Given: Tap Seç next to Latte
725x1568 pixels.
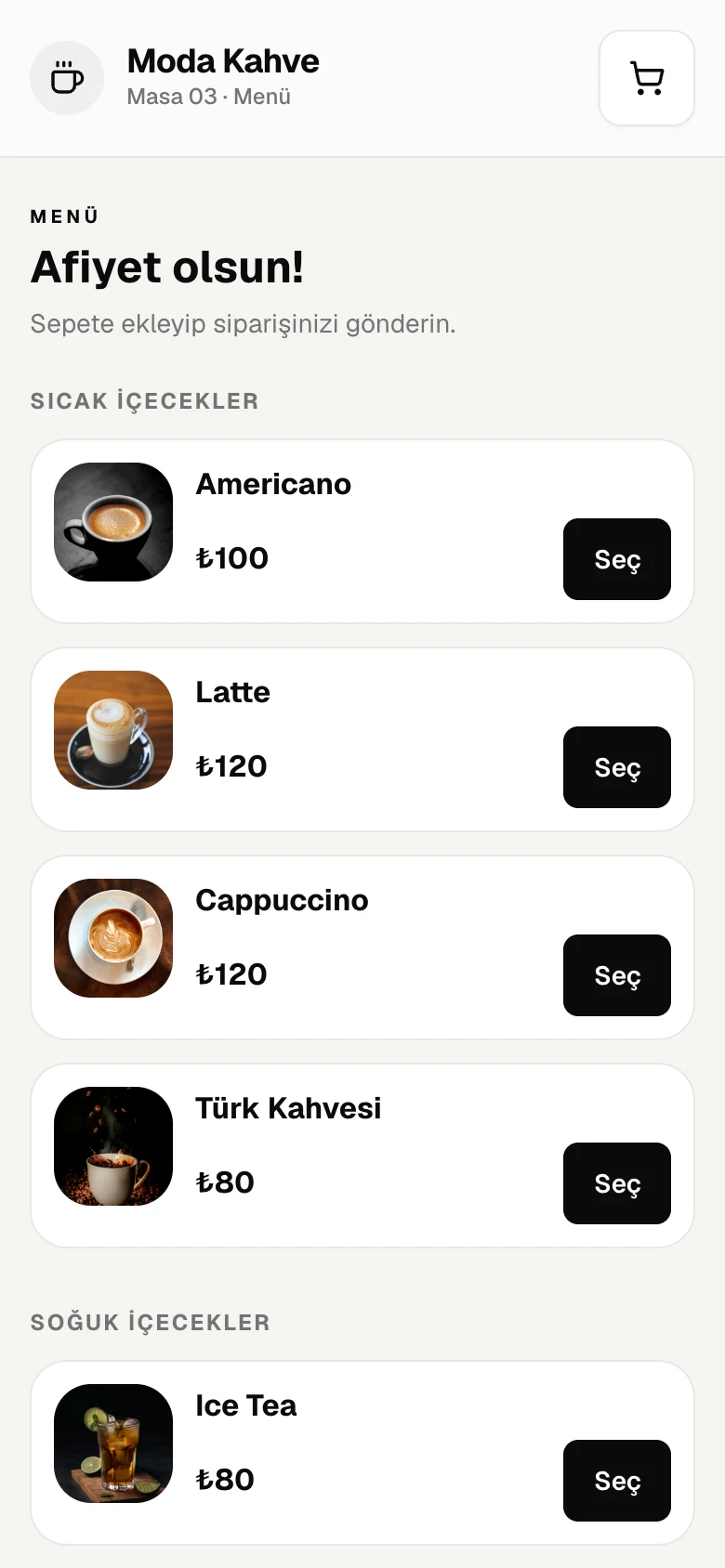Looking at the screenshot, I should coord(617,767).
